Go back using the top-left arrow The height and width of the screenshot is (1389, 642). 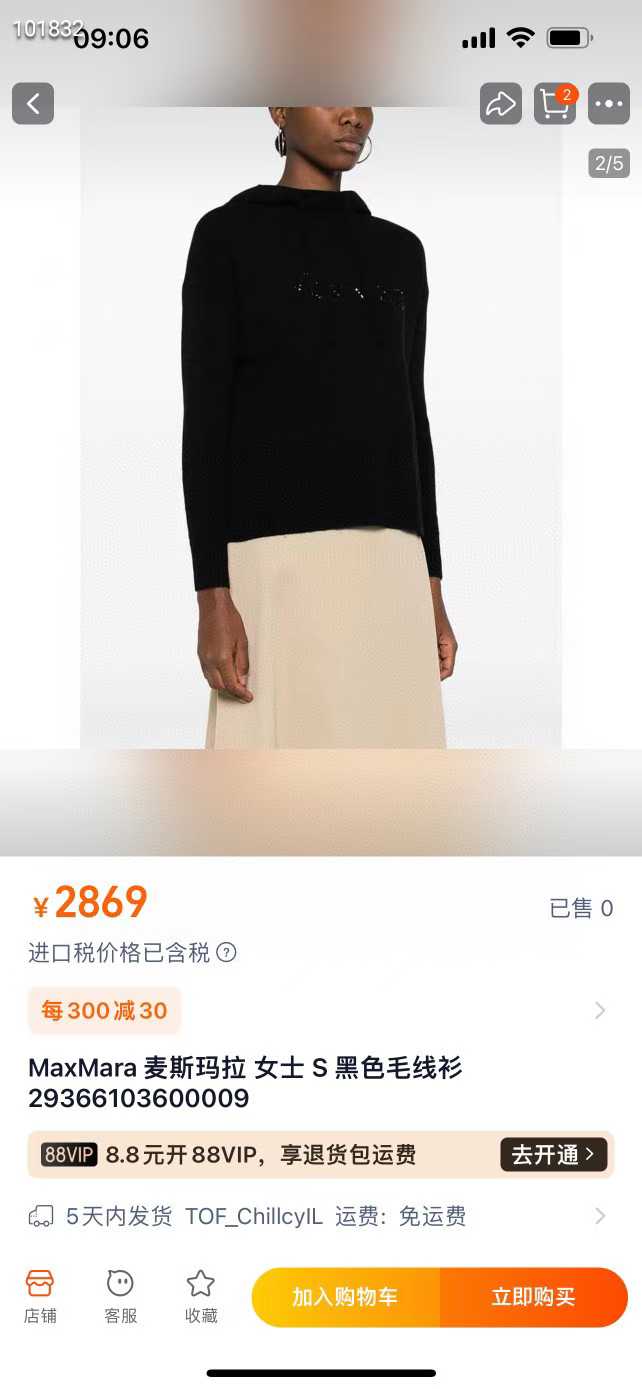coord(33,104)
